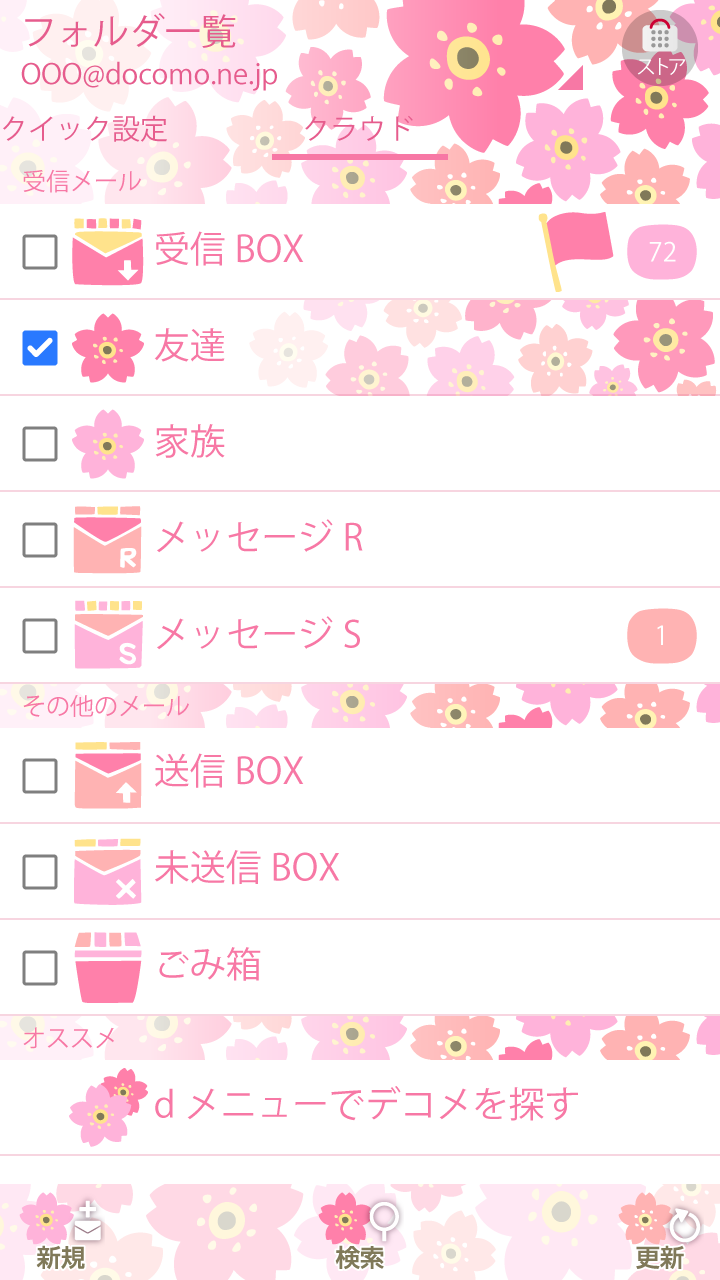Open 検索 to search mail
Image resolution: width=720 pixels, height=1280 pixels.
point(360,1237)
